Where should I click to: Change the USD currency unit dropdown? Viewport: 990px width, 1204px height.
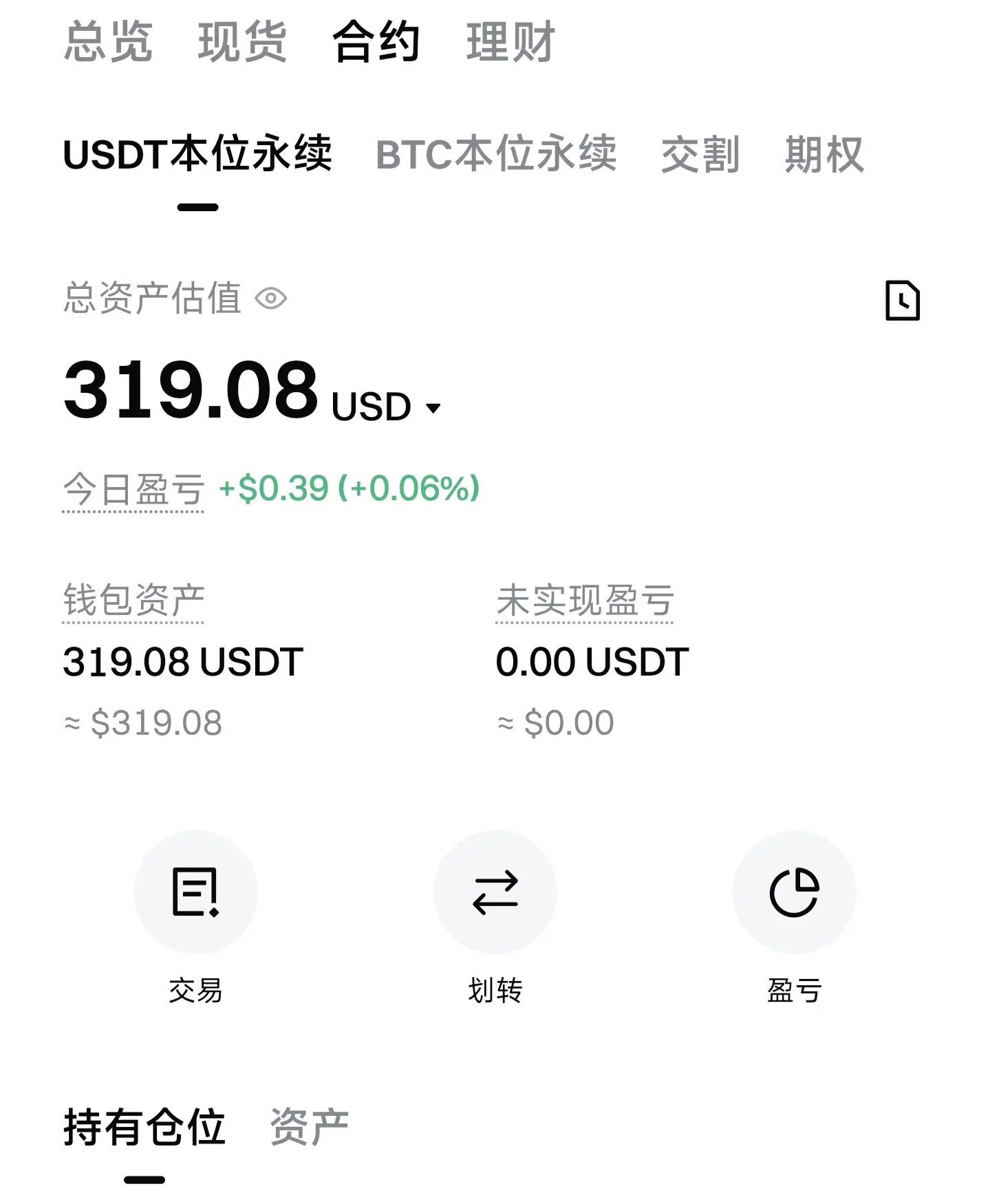click(x=385, y=407)
